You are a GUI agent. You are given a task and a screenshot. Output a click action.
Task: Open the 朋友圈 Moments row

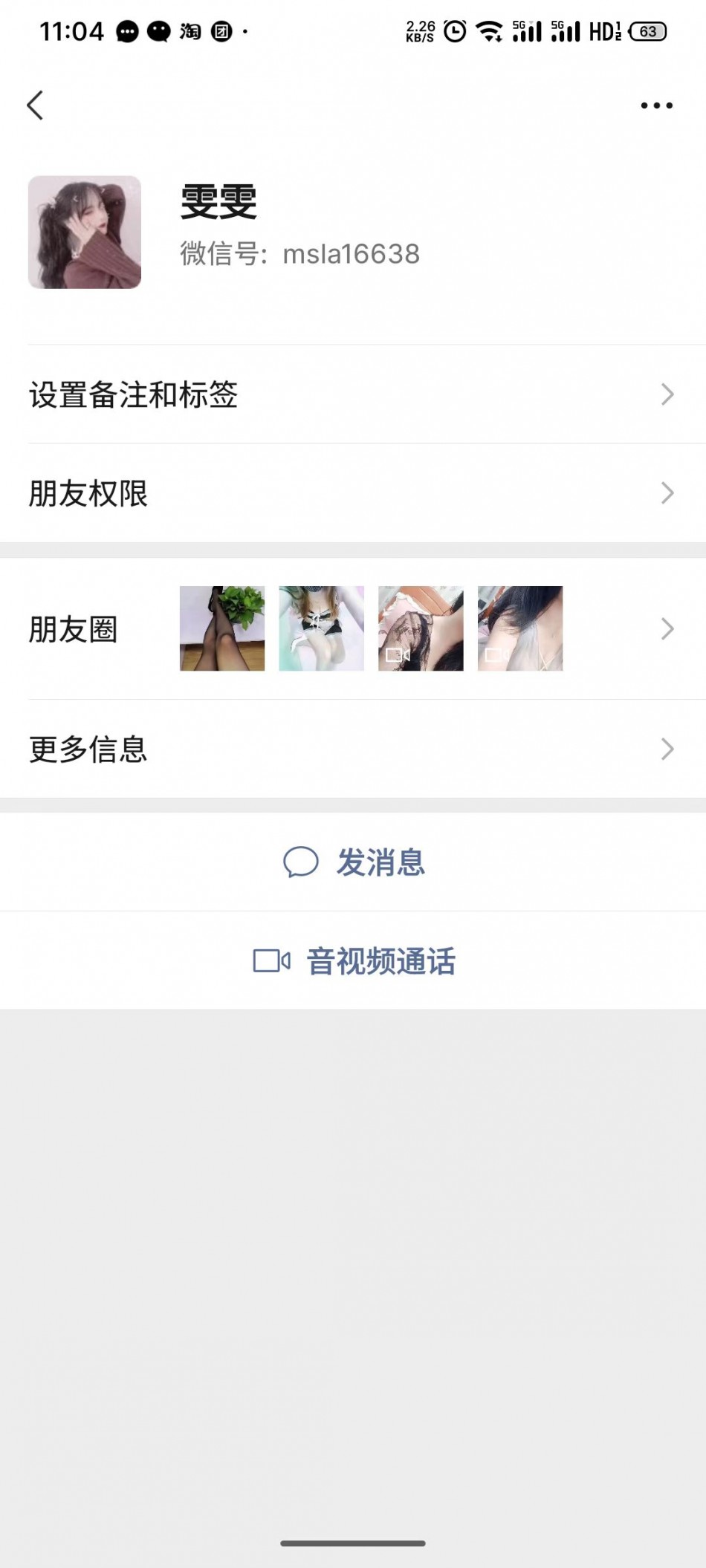coord(353,629)
